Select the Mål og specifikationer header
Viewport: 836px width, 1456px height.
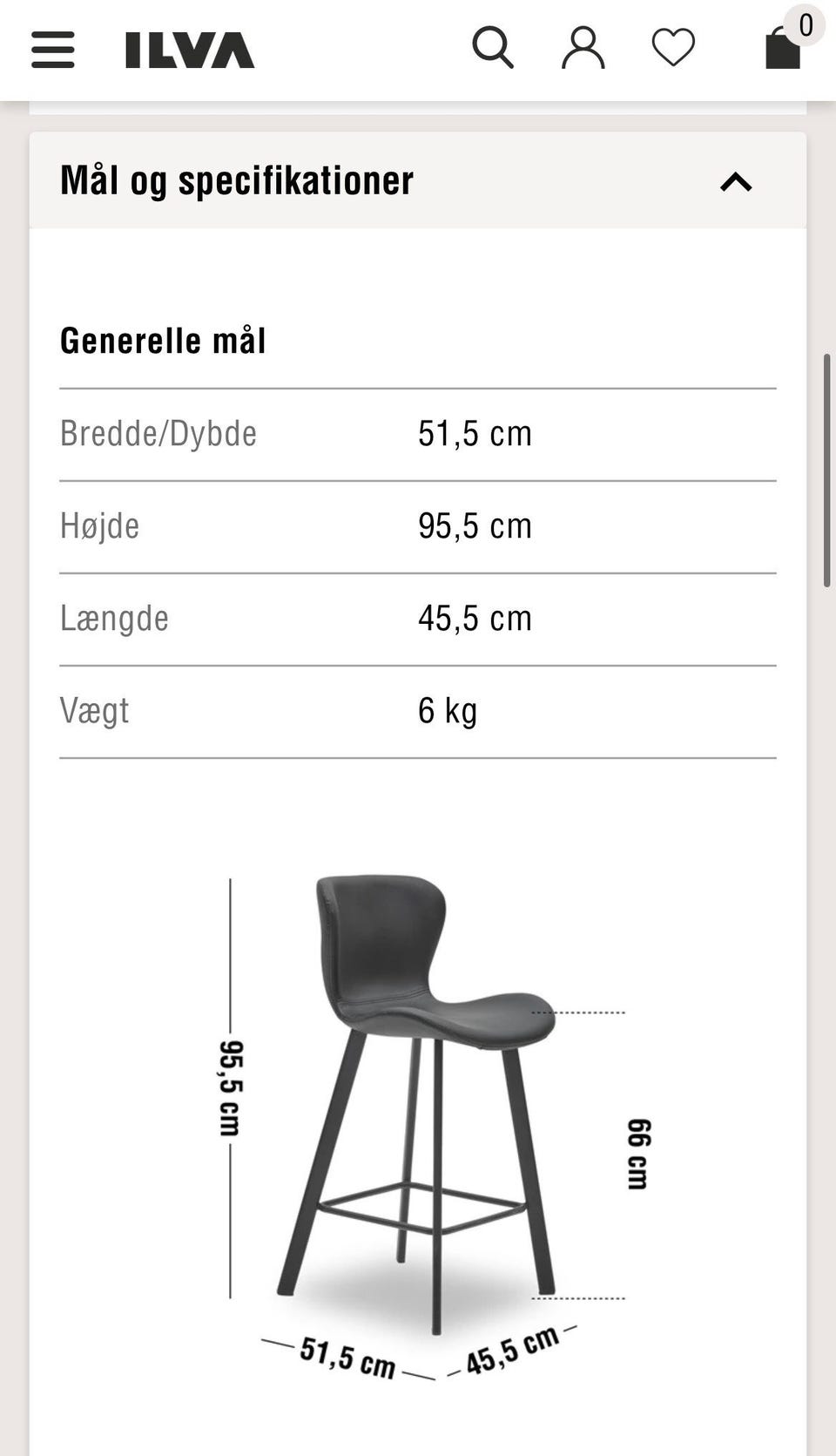(236, 180)
